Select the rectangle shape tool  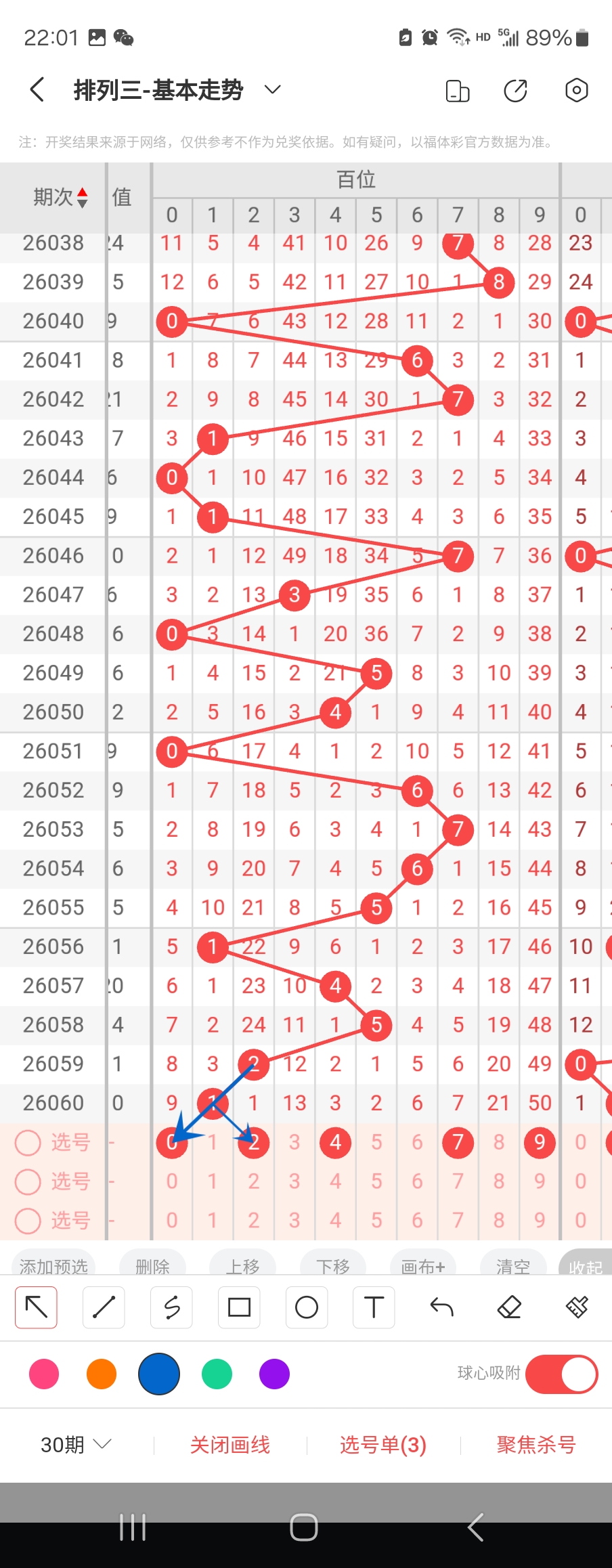239,1307
